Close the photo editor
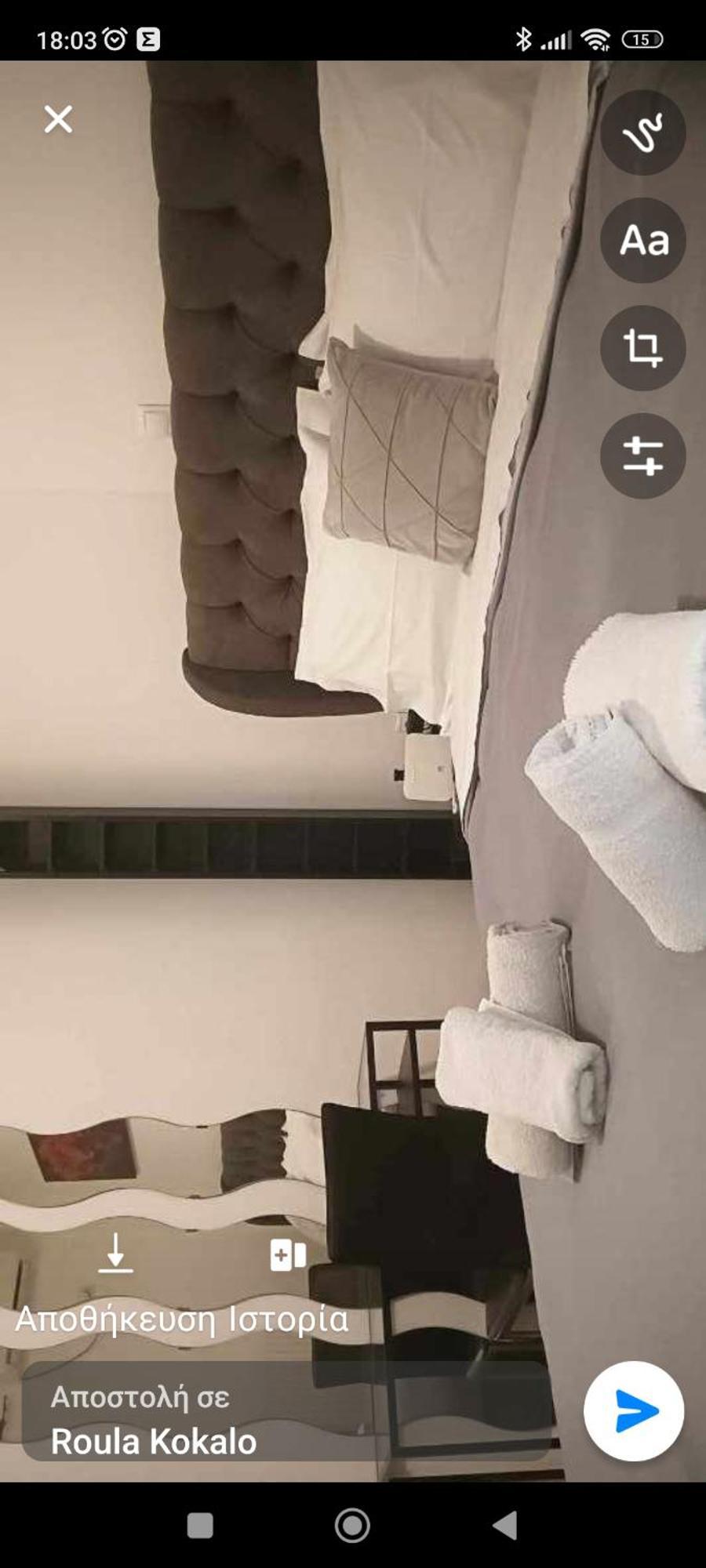This screenshot has height=1568, width=706. coord(58,119)
